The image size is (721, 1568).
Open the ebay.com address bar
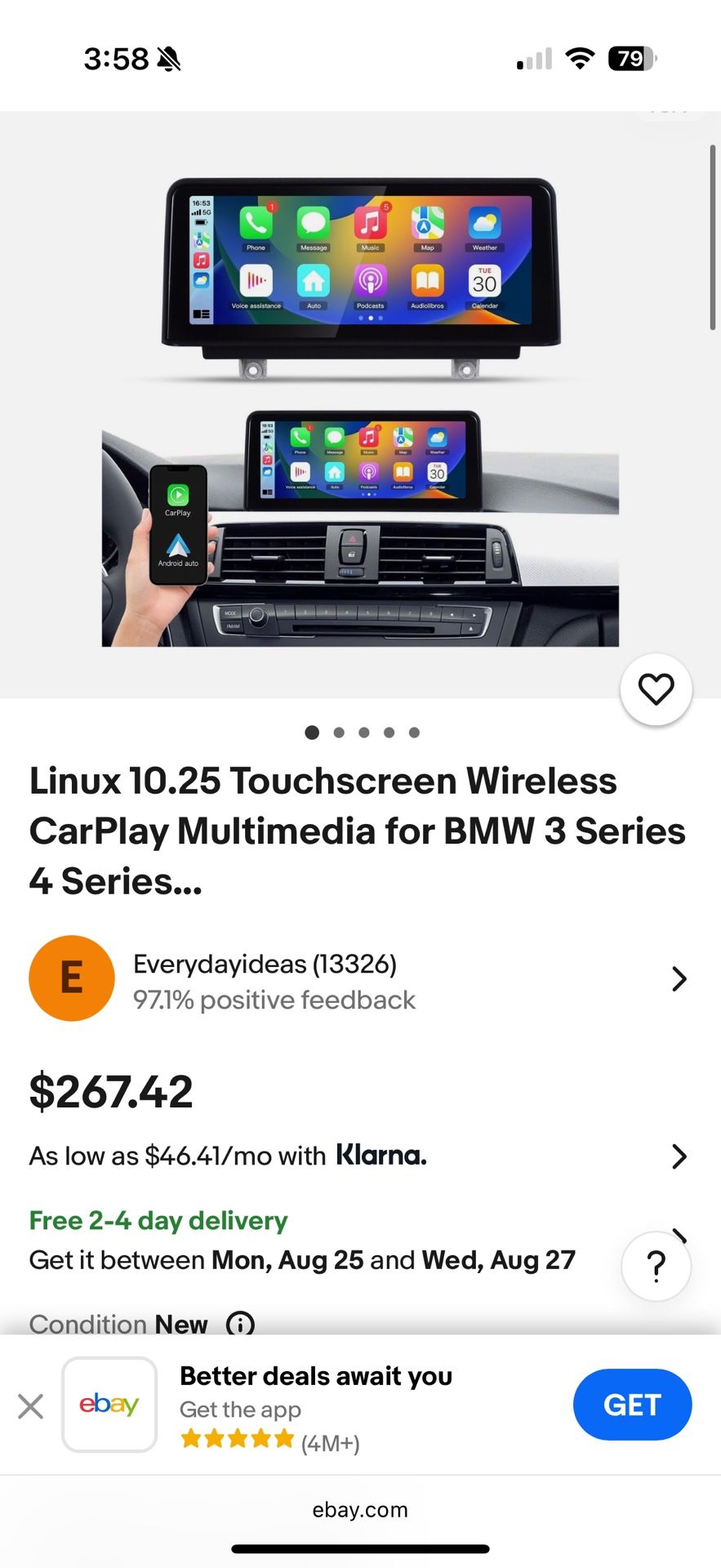pos(360,1510)
